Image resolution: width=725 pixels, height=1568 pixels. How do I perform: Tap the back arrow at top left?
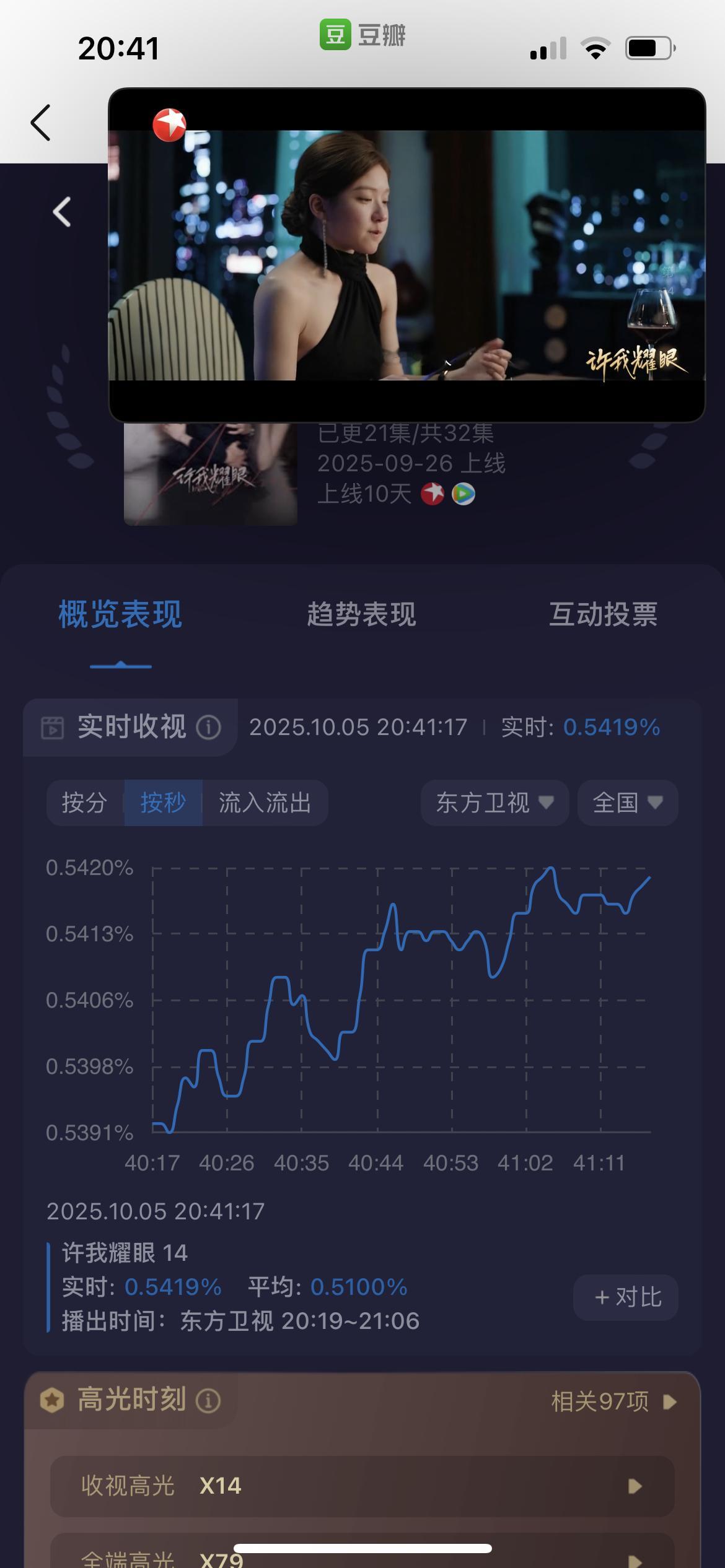click(40, 122)
